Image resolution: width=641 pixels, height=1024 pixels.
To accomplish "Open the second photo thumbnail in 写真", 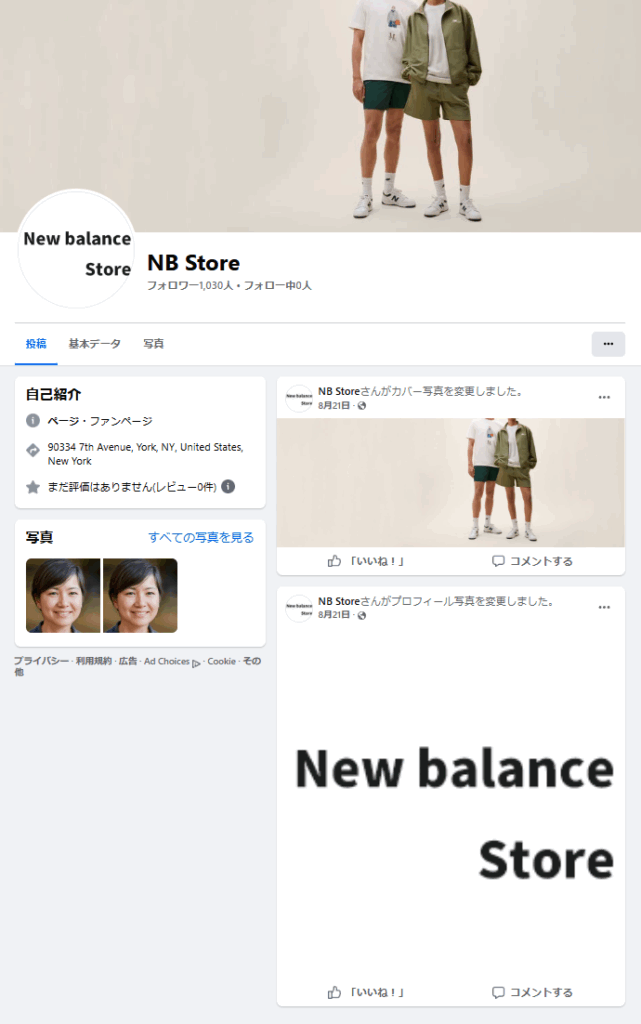I will (x=140, y=595).
